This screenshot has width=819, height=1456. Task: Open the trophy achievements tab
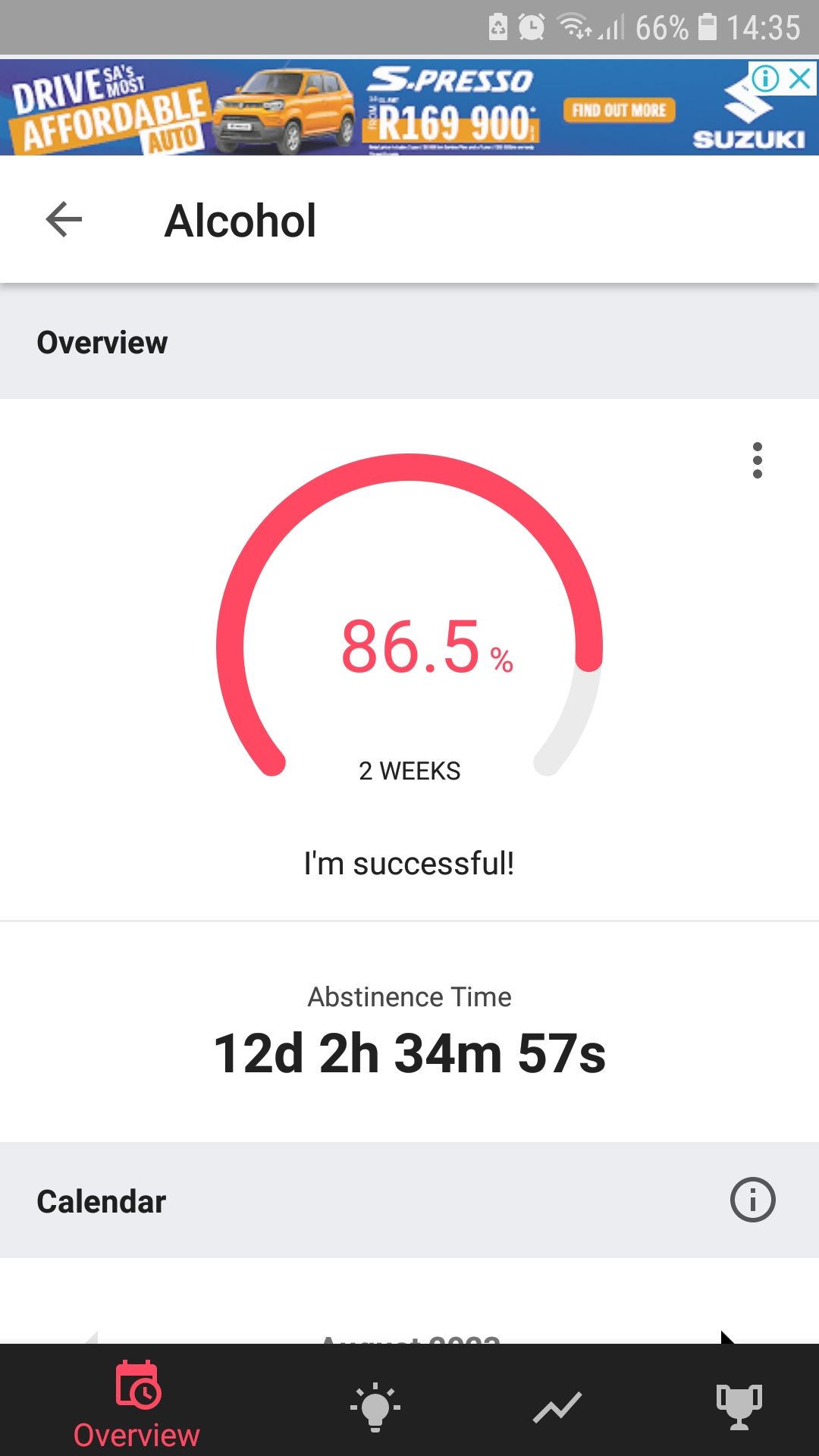pyautogui.click(x=739, y=1407)
